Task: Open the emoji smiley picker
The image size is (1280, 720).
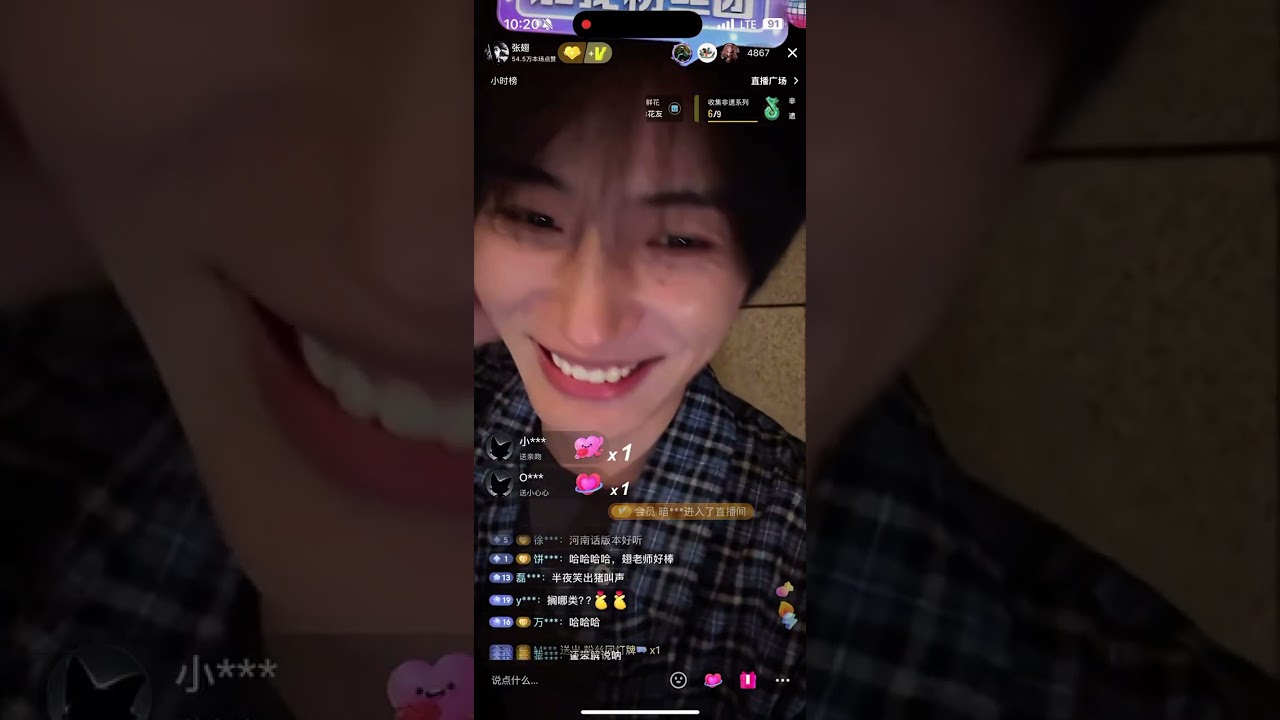Action: [678, 680]
